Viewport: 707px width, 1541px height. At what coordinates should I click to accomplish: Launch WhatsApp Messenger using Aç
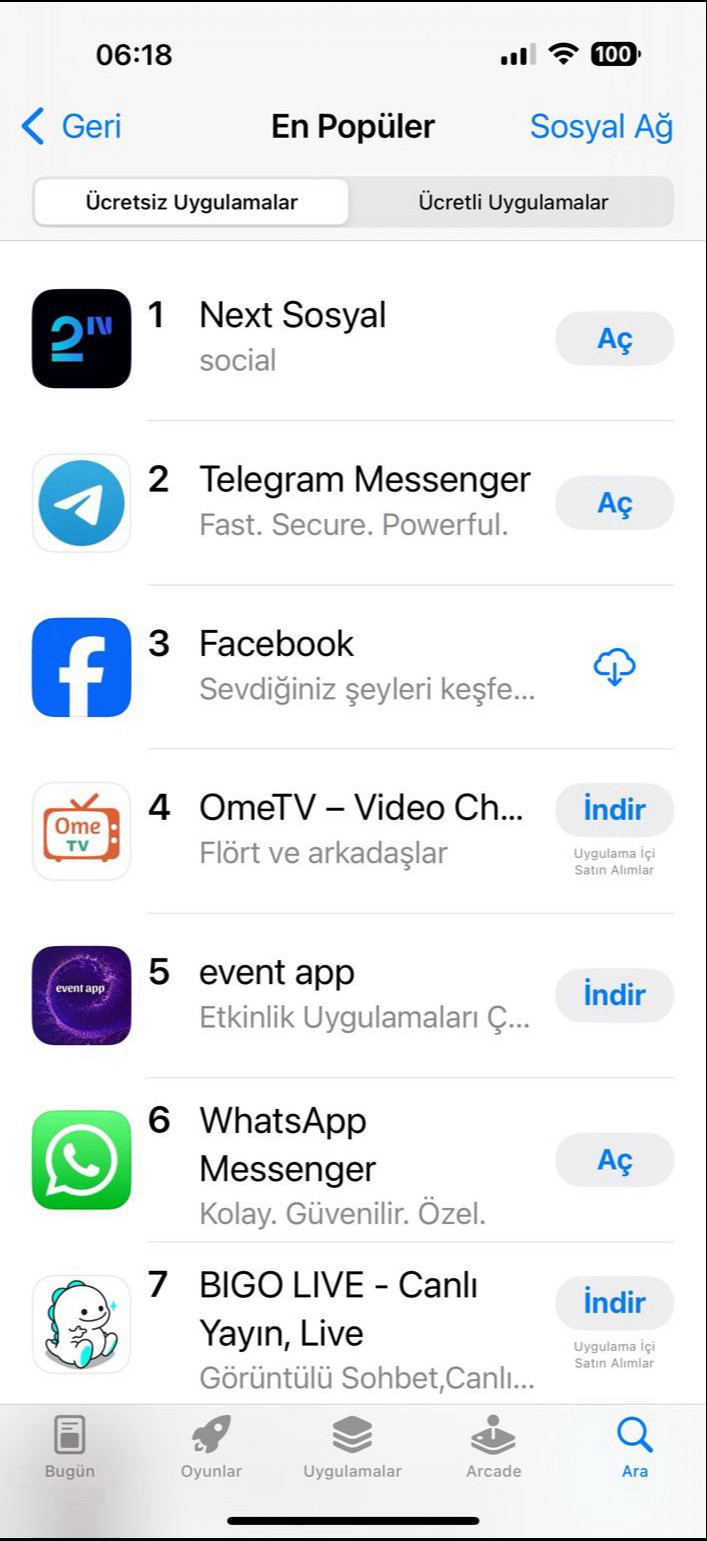tap(614, 1159)
